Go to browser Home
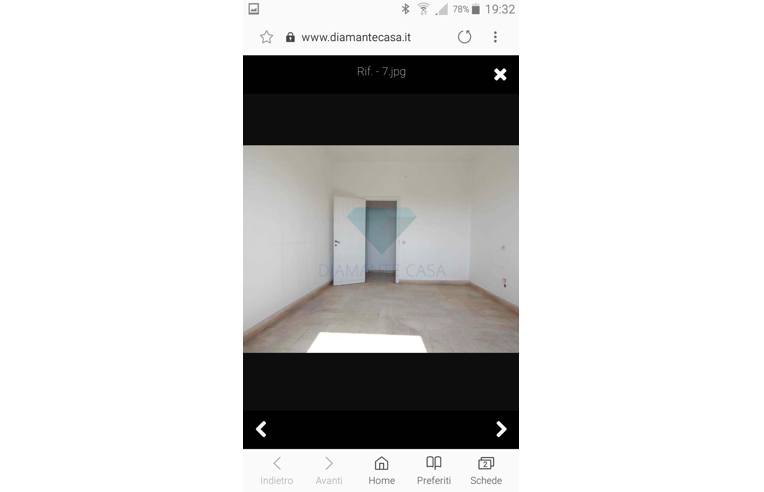 [381, 470]
